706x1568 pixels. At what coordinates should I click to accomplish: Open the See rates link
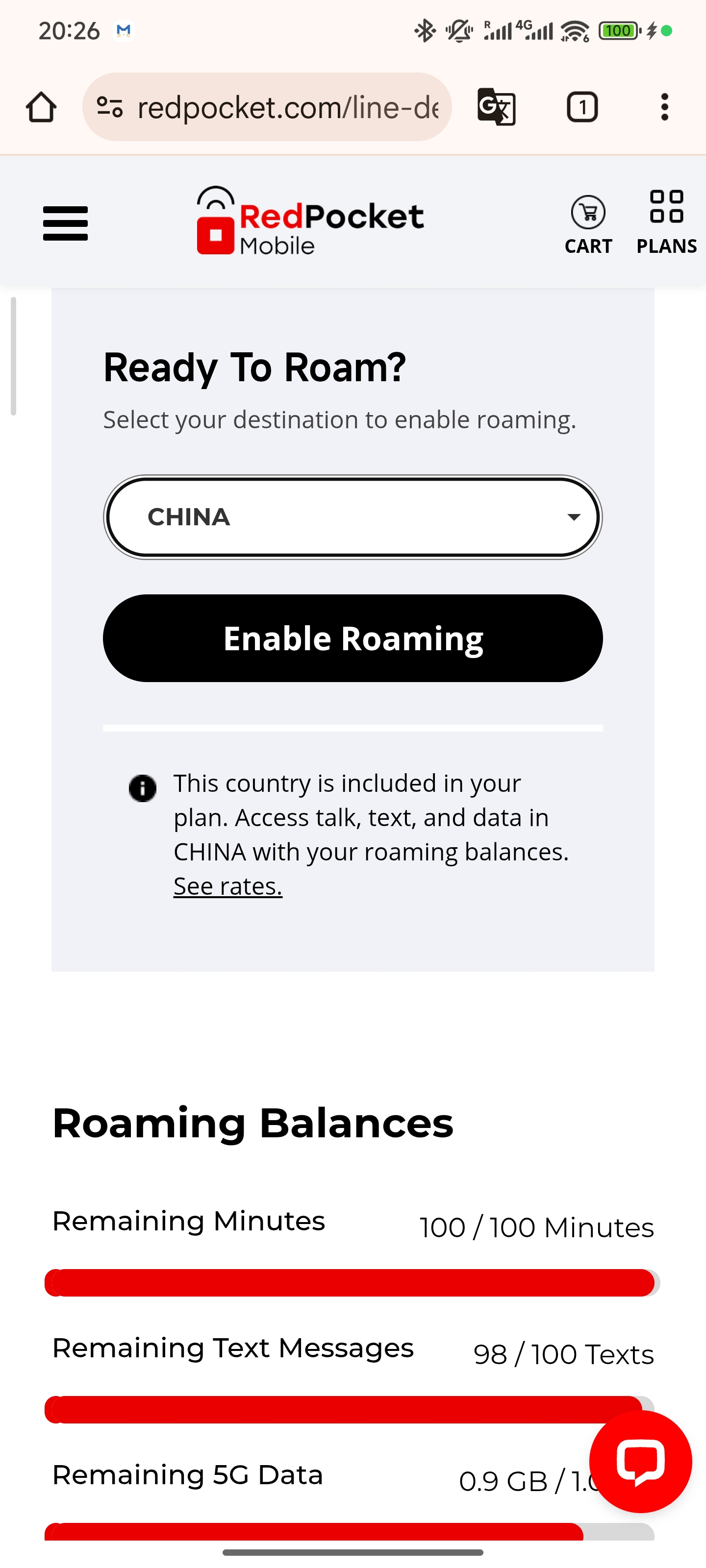(x=228, y=886)
